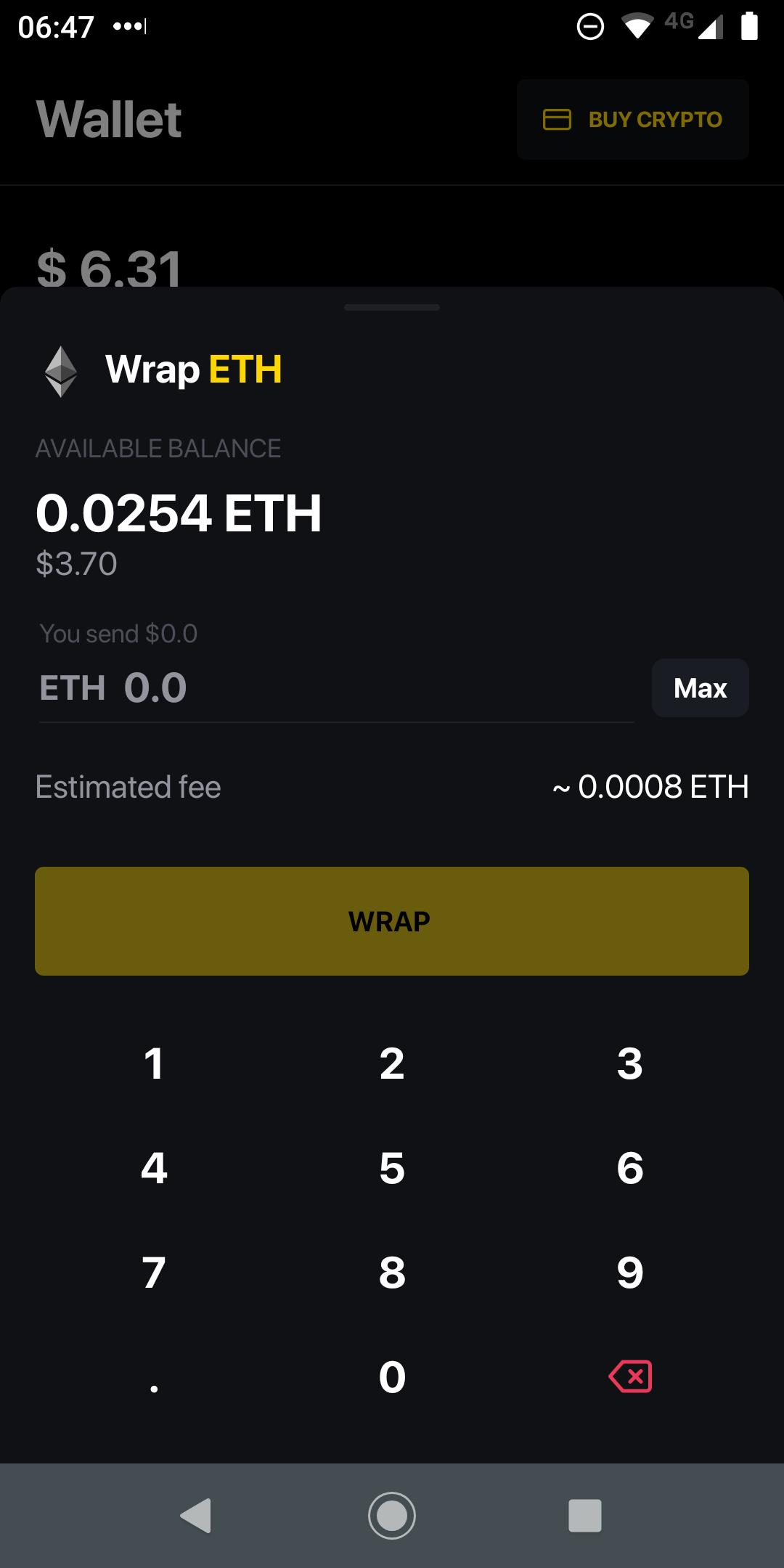Image resolution: width=784 pixels, height=1568 pixels.
Task: Enter digit 5 on the keypad
Action: click(x=392, y=1168)
